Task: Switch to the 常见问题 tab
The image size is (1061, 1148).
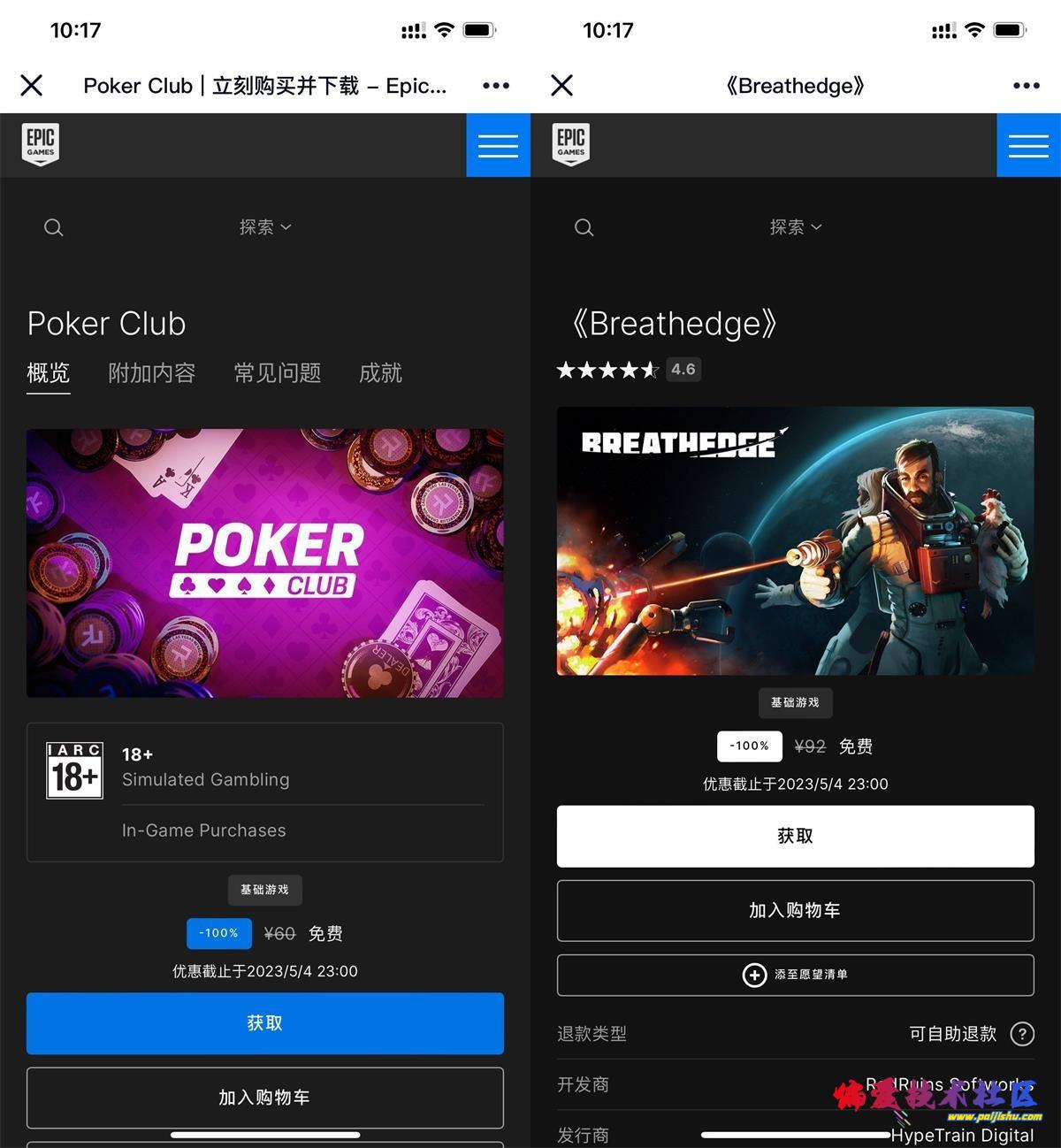Action: tap(277, 373)
